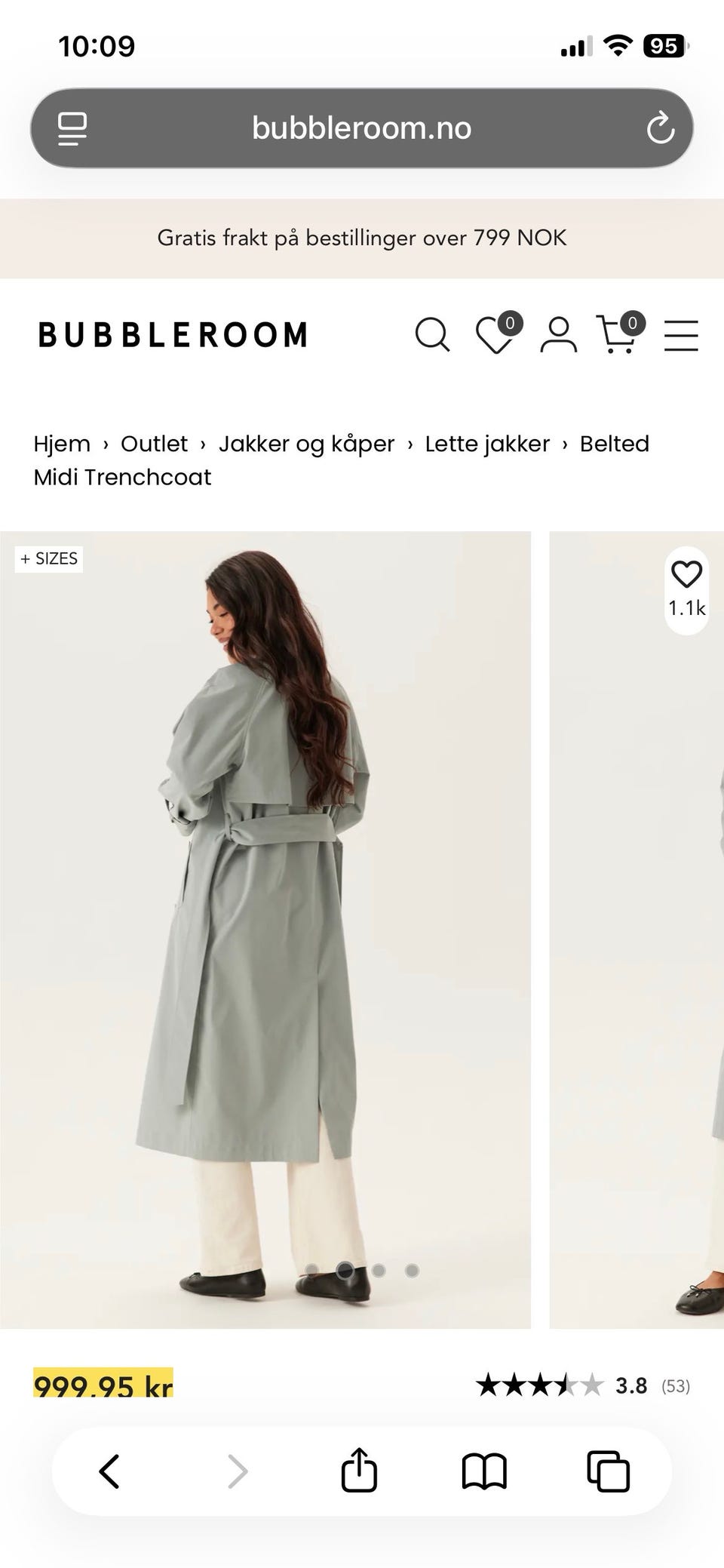
Task: Open the 3.8 star reviews rating
Action: (583, 1385)
